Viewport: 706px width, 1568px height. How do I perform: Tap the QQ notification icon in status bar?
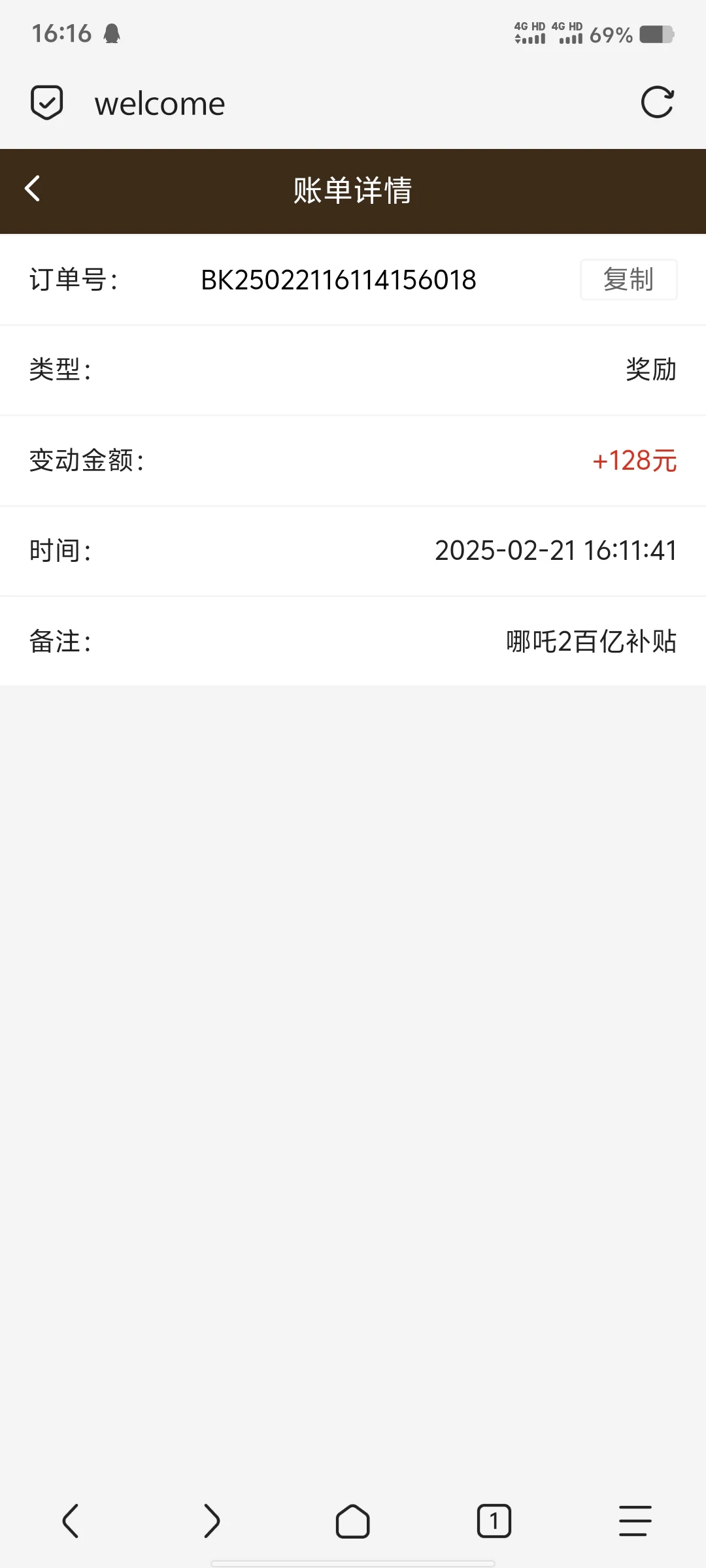click(x=112, y=33)
